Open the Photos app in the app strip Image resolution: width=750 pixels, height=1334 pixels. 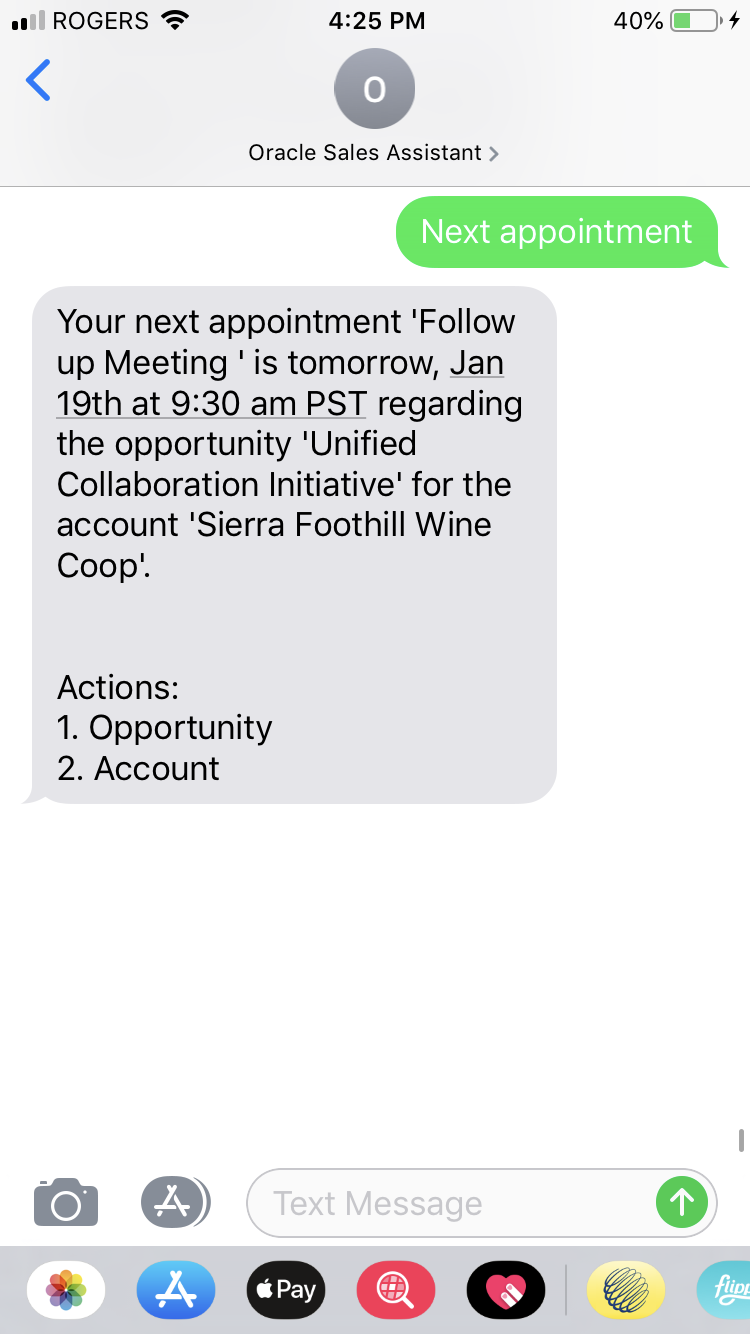coord(66,1290)
